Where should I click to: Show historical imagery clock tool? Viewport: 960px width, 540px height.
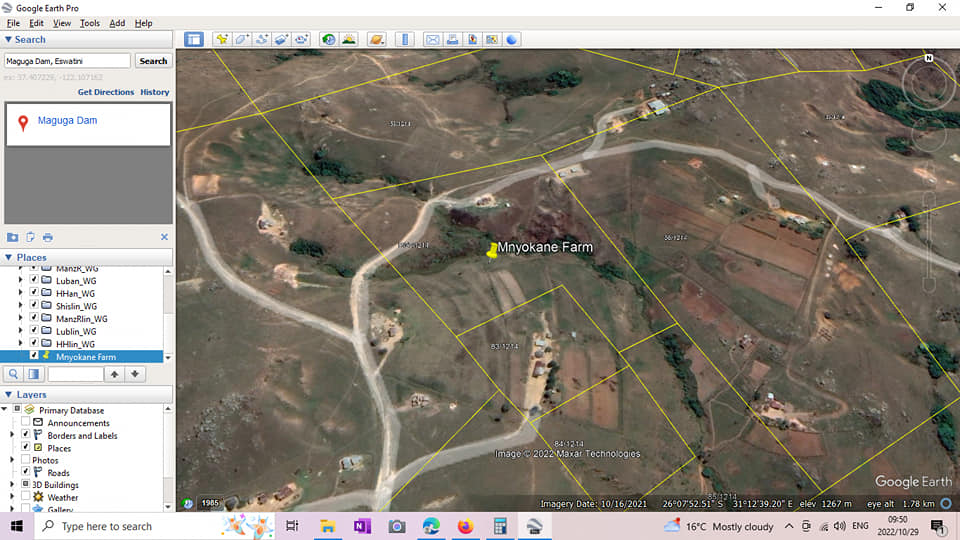pos(328,39)
